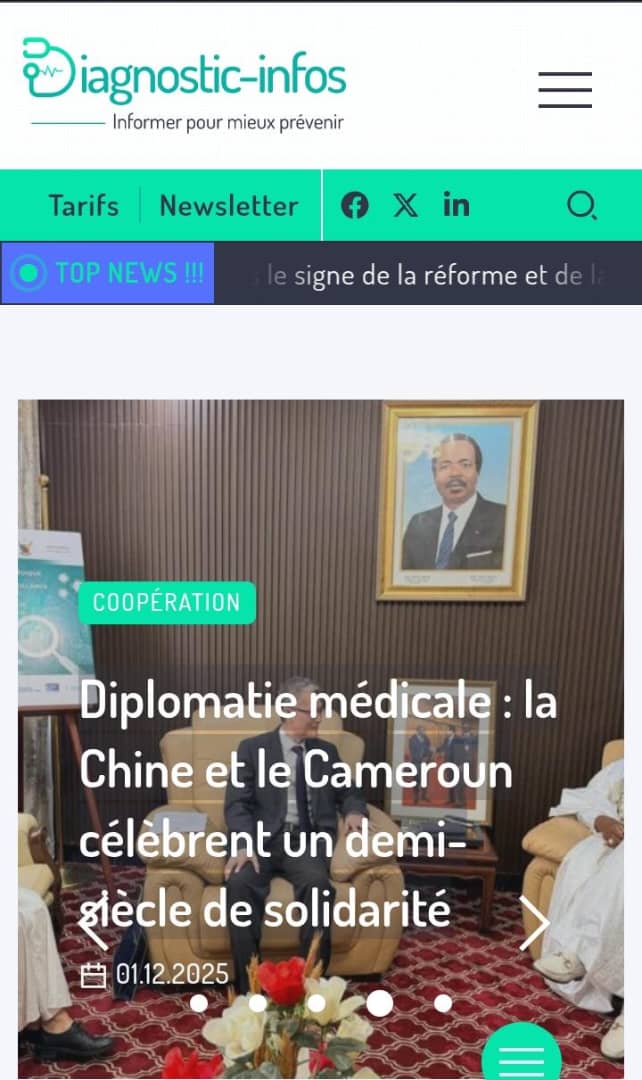Viewport: 642px width, 1080px height.
Task: Show the previous slide with the left arrow
Action: (x=93, y=923)
